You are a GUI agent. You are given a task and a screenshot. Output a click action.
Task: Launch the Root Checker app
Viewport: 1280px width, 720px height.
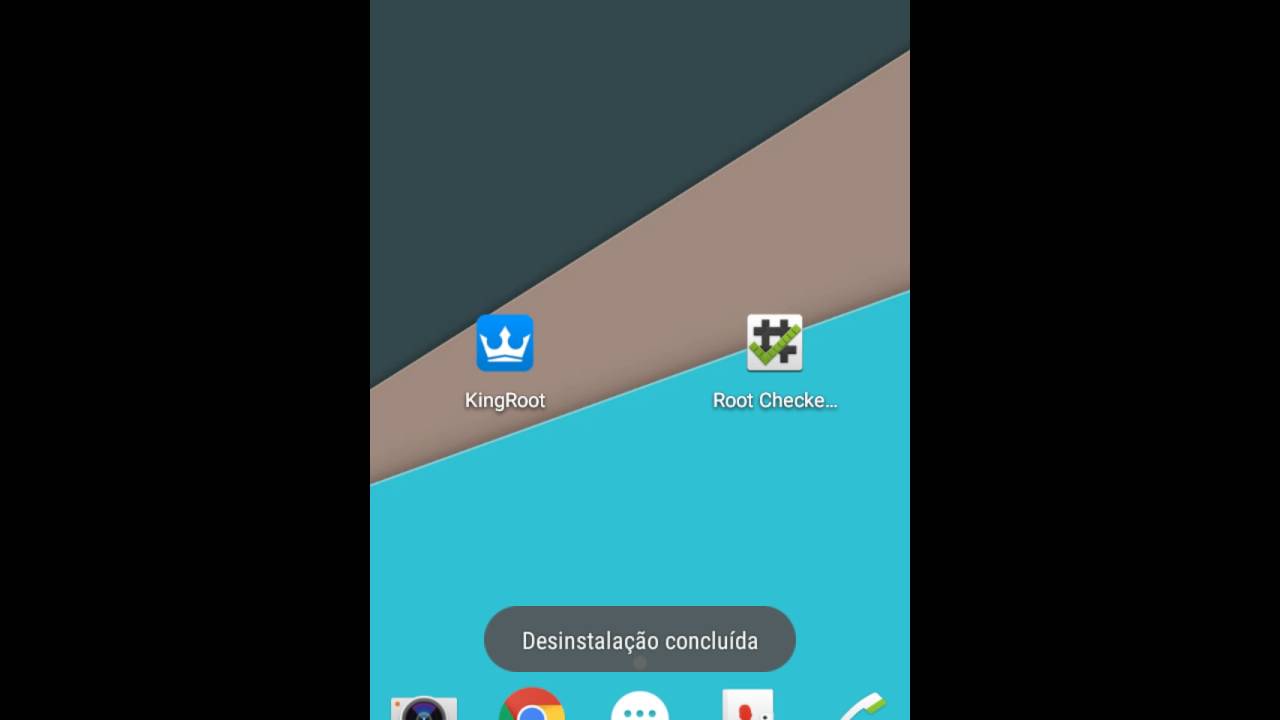pyautogui.click(x=775, y=344)
